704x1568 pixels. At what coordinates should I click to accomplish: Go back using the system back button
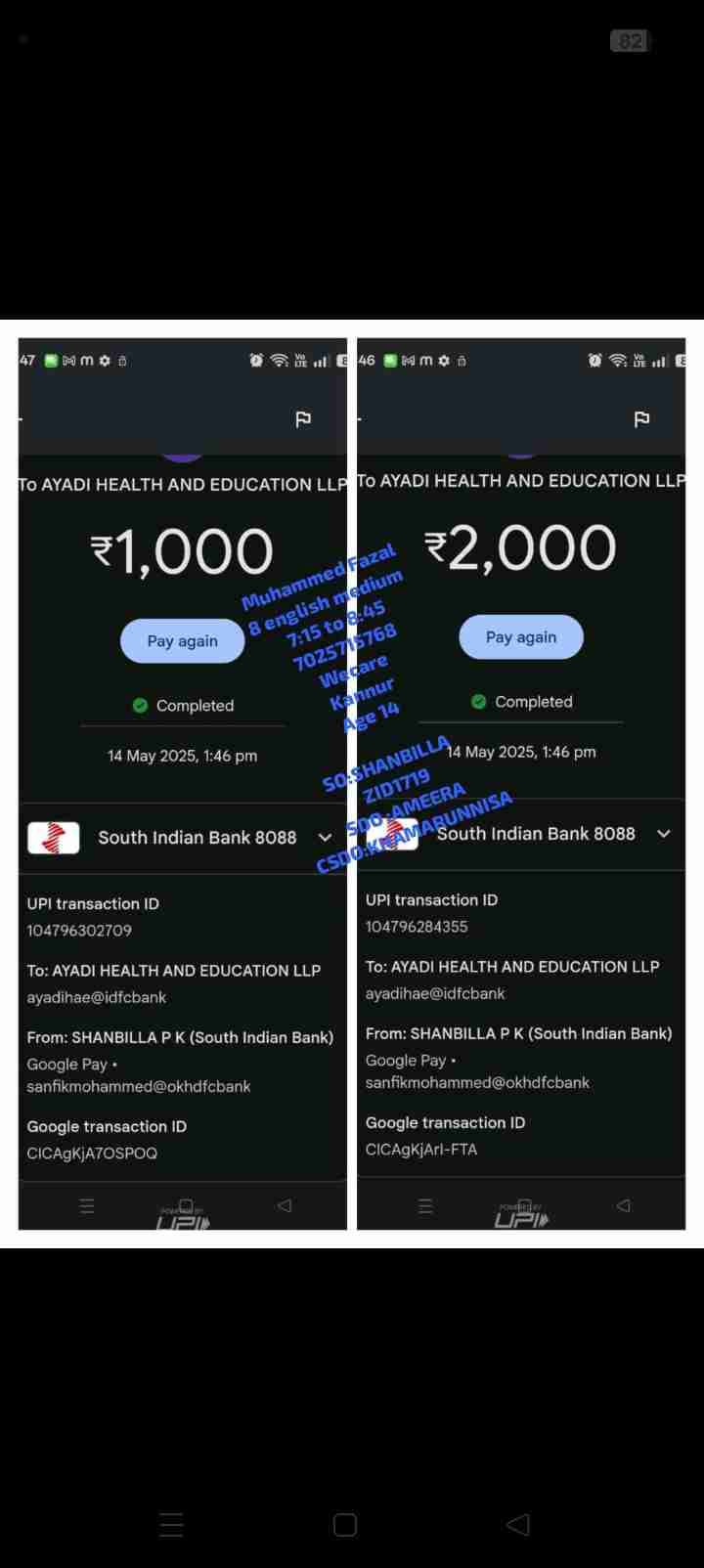click(x=518, y=1524)
